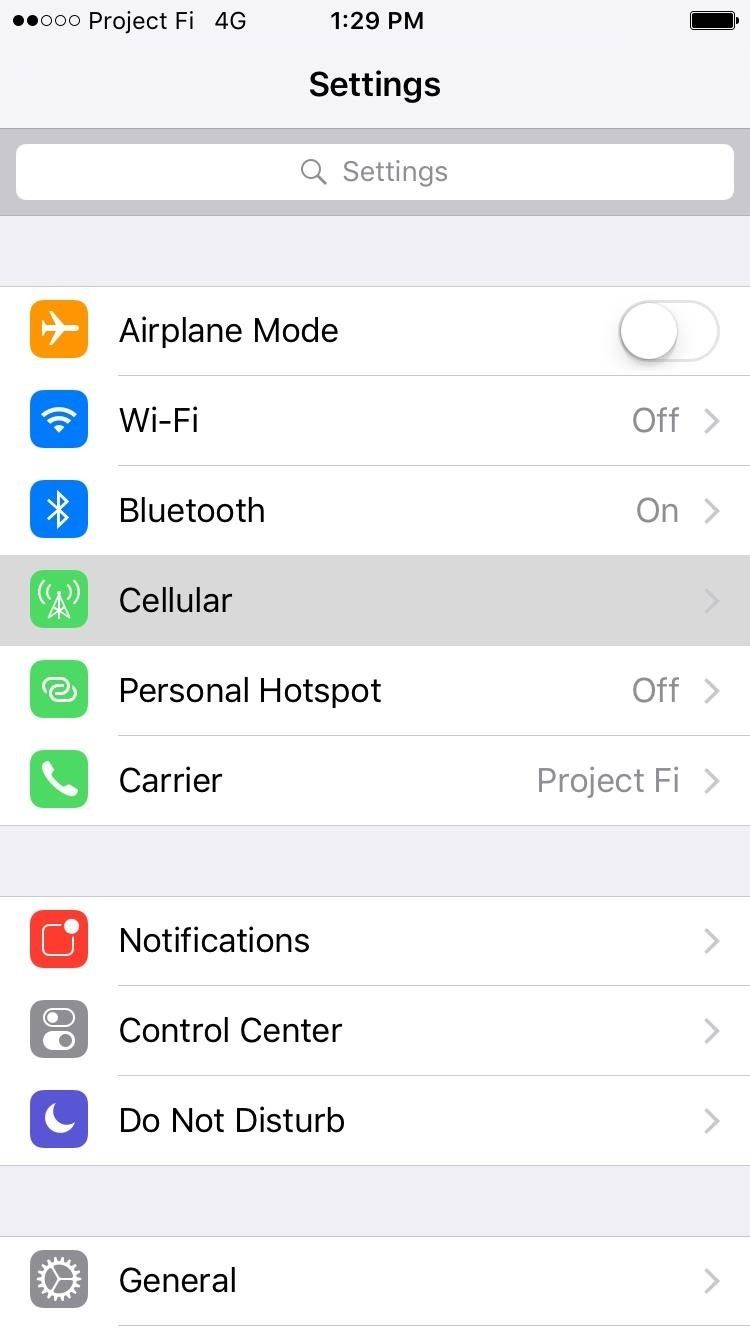
Task: Expand the Cellular settings chevron
Action: 711,600
